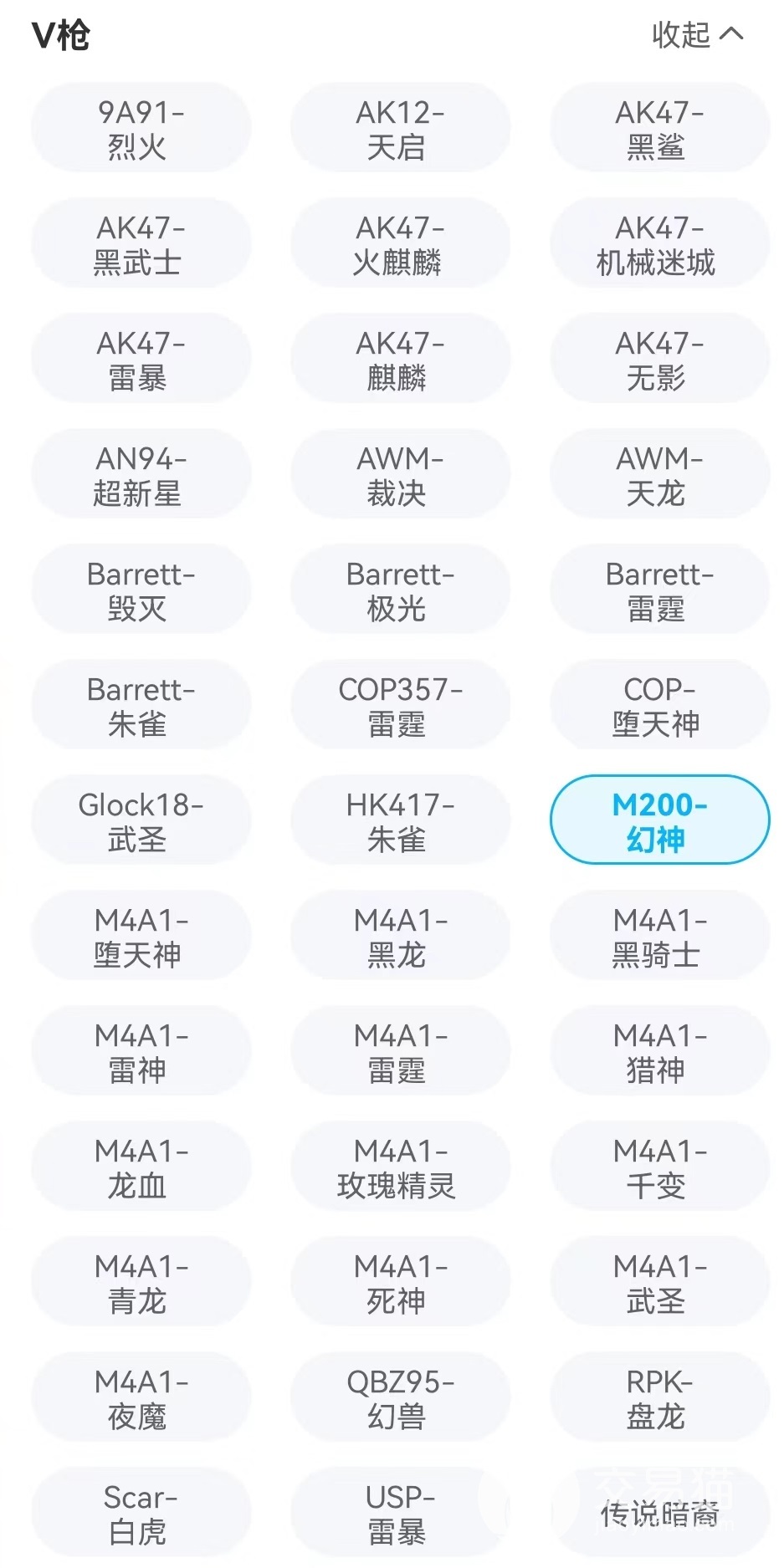Deselect the M200-幻神 chip

[x=659, y=821]
